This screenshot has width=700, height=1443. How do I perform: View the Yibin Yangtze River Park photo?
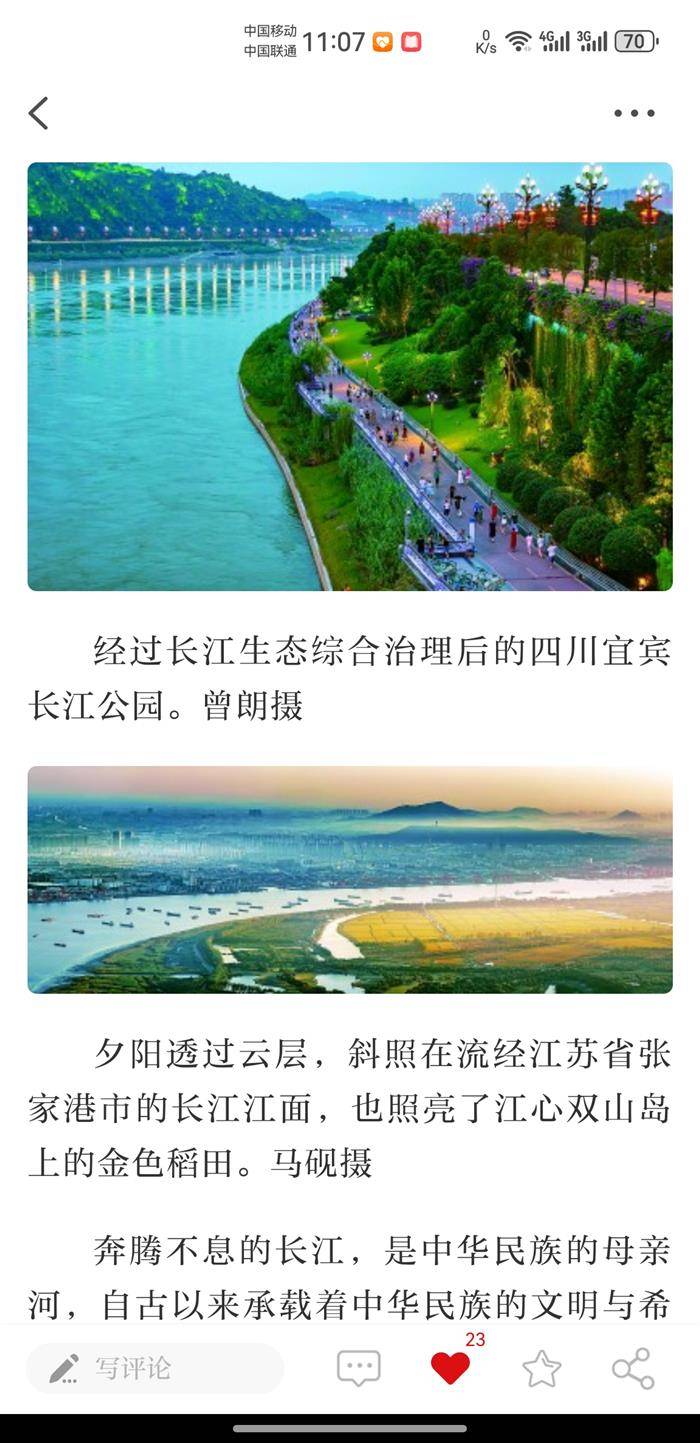350,376
